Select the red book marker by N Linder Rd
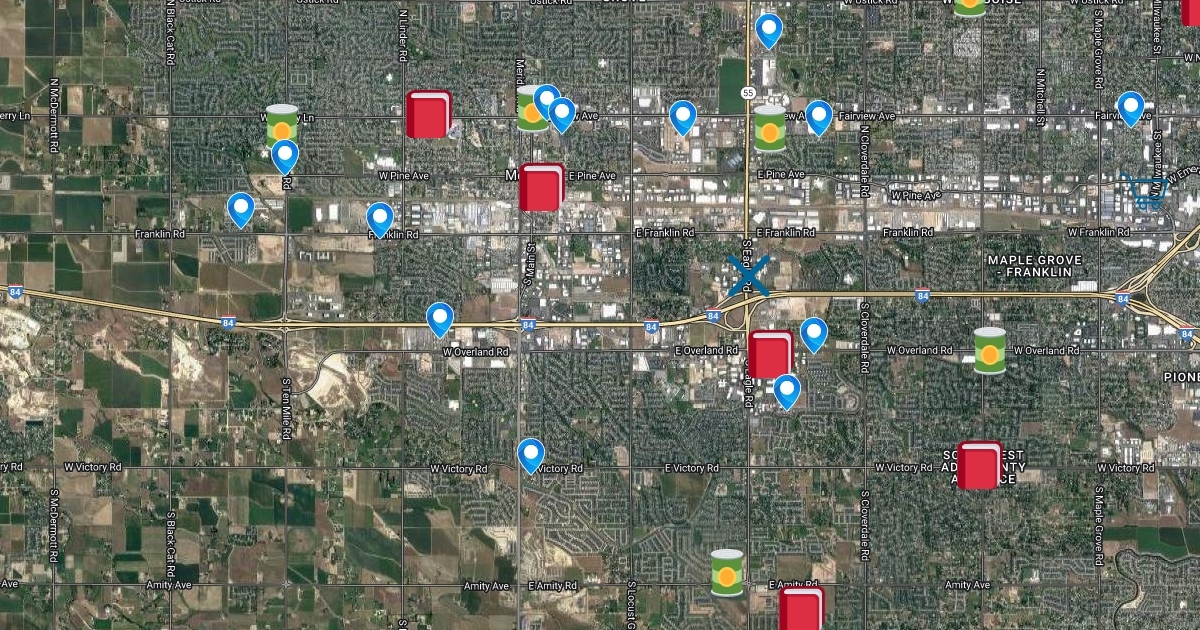 pyautogui.click(x=428, y=114)
